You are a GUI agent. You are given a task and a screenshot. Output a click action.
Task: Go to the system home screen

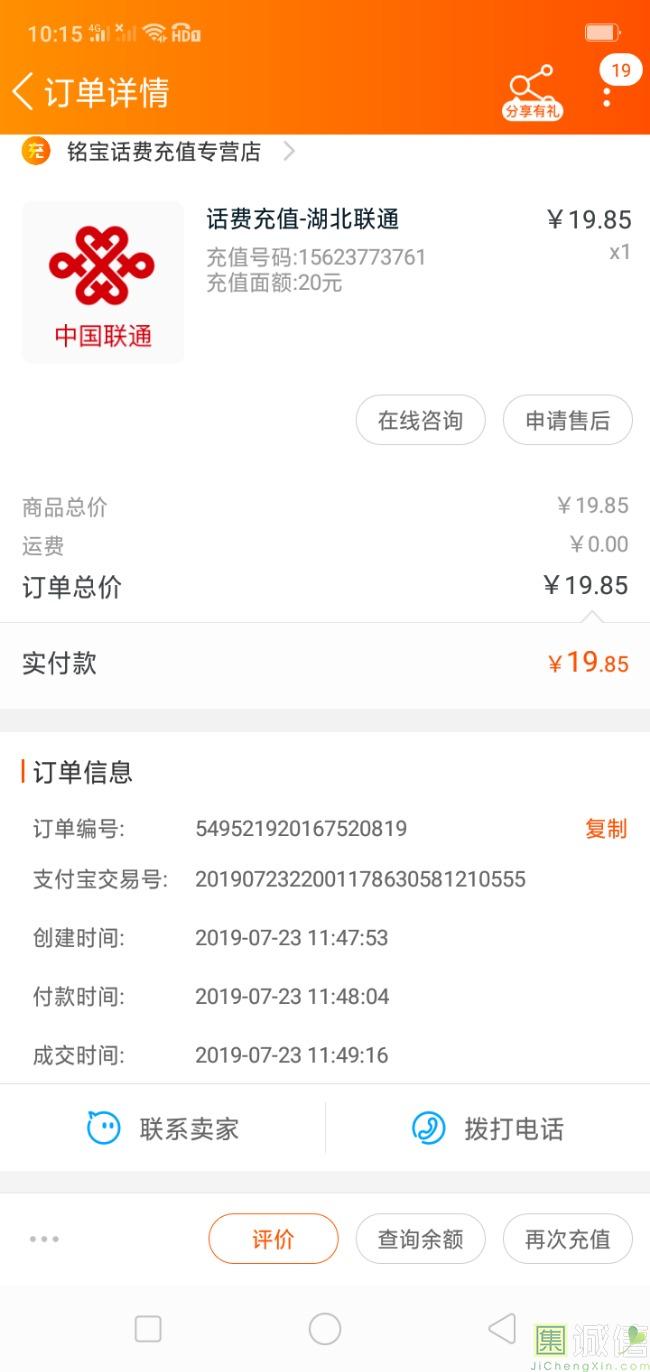[x=325, y=1328]
